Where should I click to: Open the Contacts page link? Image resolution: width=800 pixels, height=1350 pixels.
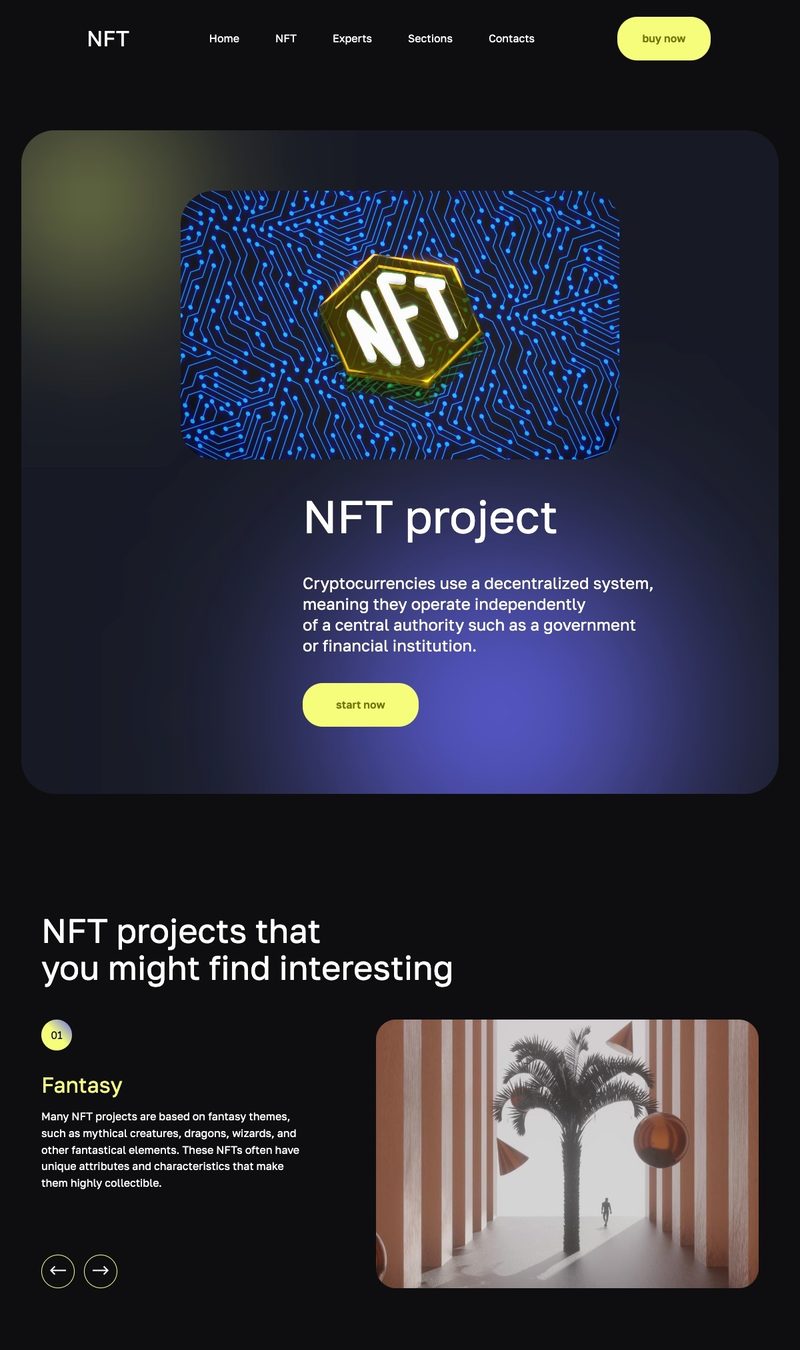coord(511,39)
